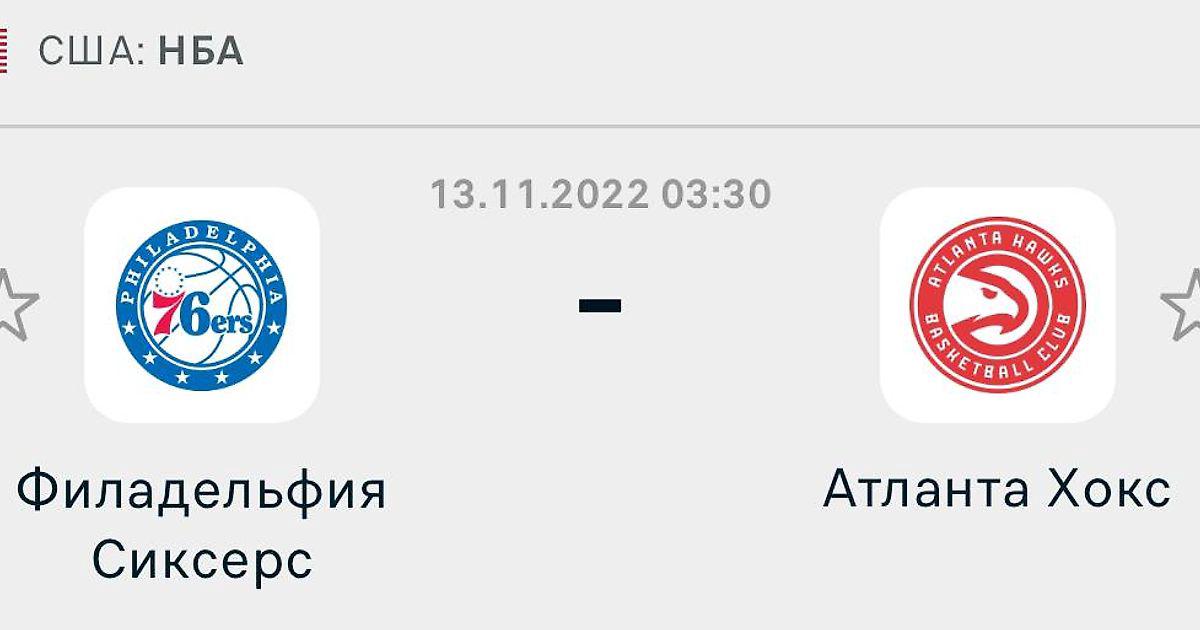The image size is (1200, 630).
Task: Open the Атланта Хокс team logo
Action: tap(996, 304)
